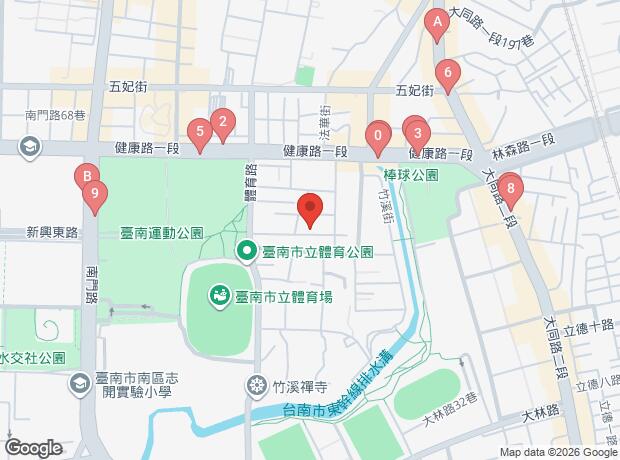Tap the 臺南市南區志開實驗小學 school icon
The image size is (620, 460).
(78, 384)
